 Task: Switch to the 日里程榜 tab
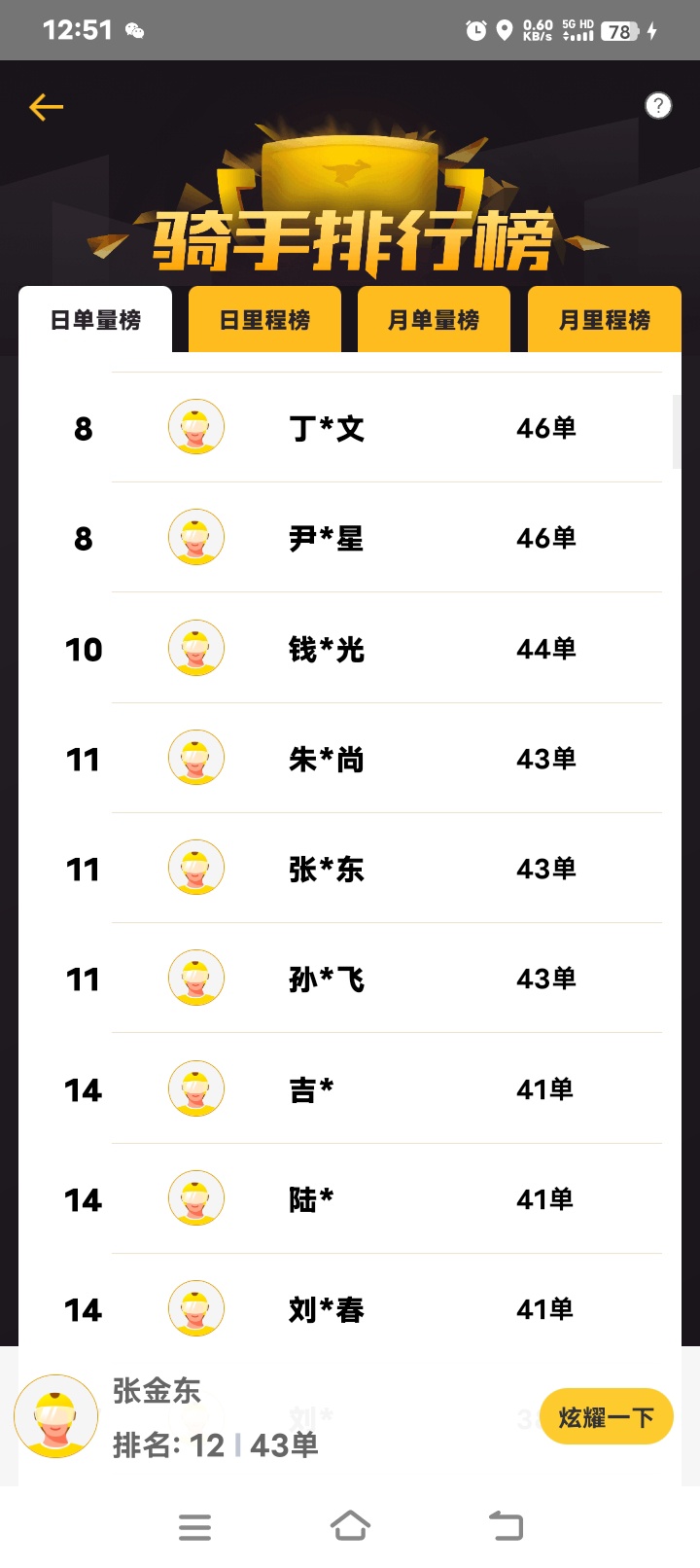[x=264, y=320]
